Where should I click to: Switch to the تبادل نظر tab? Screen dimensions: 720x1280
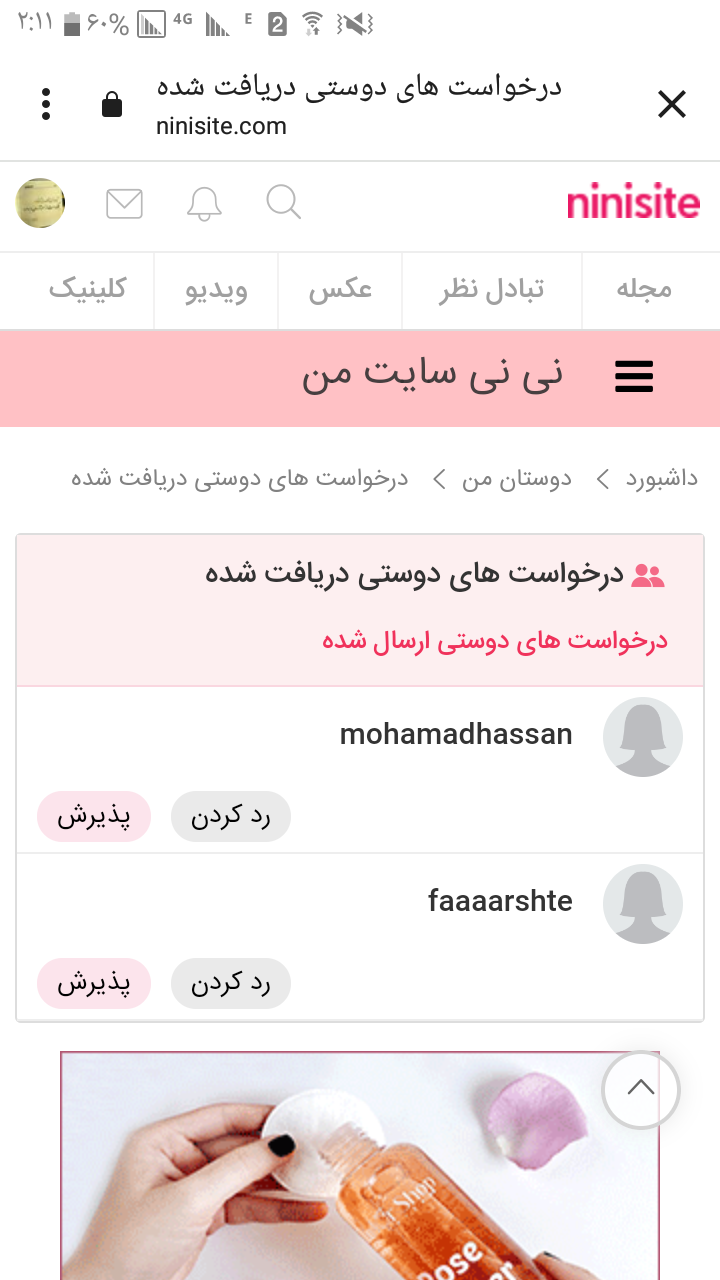[492, 290]
